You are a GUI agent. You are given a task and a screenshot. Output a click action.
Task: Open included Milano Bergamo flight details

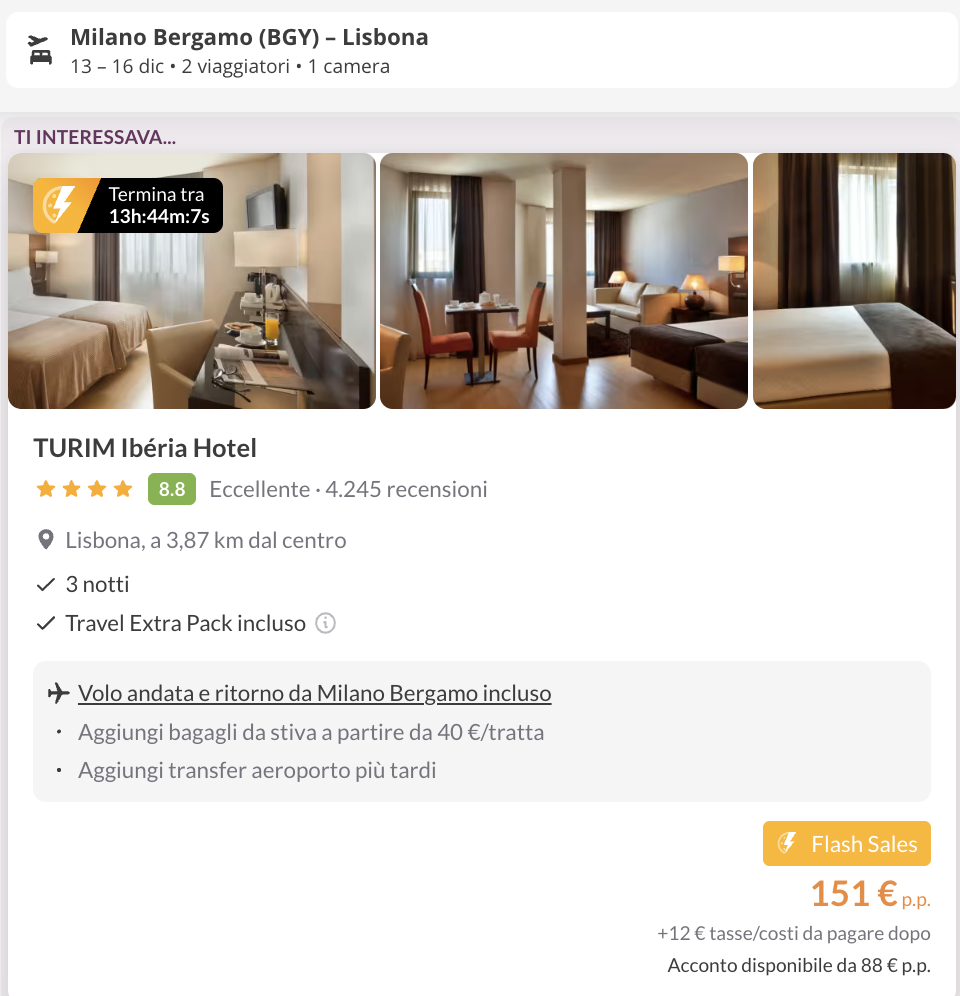pyautogui.click(x=314, y=693)
